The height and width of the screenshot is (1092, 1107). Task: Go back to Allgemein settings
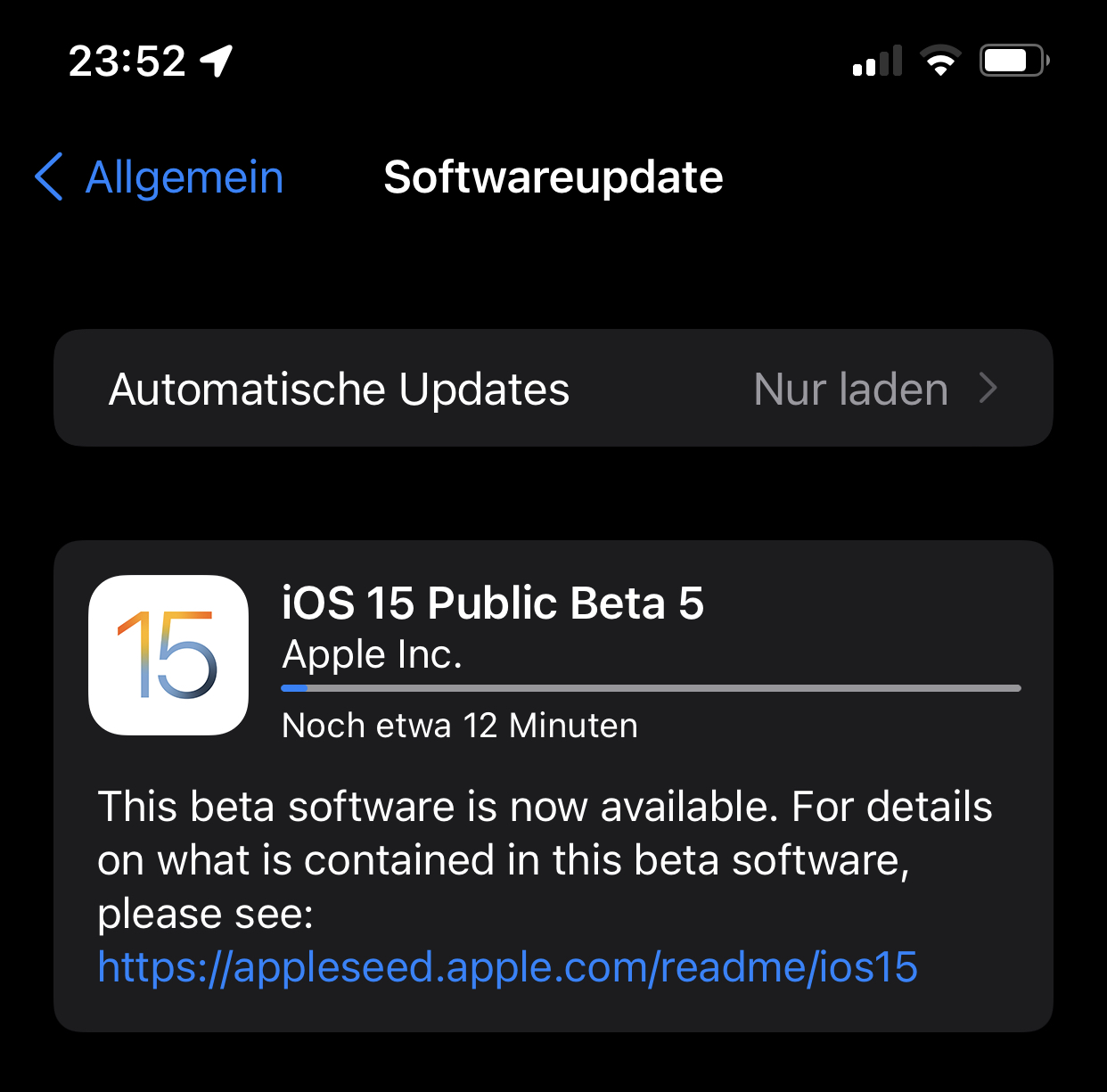point(159,177)
